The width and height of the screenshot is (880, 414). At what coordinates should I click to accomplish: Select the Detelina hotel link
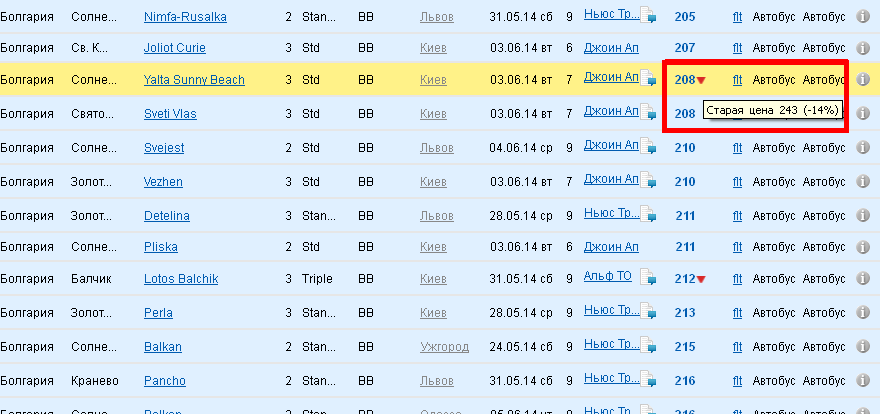coord(168,216)
